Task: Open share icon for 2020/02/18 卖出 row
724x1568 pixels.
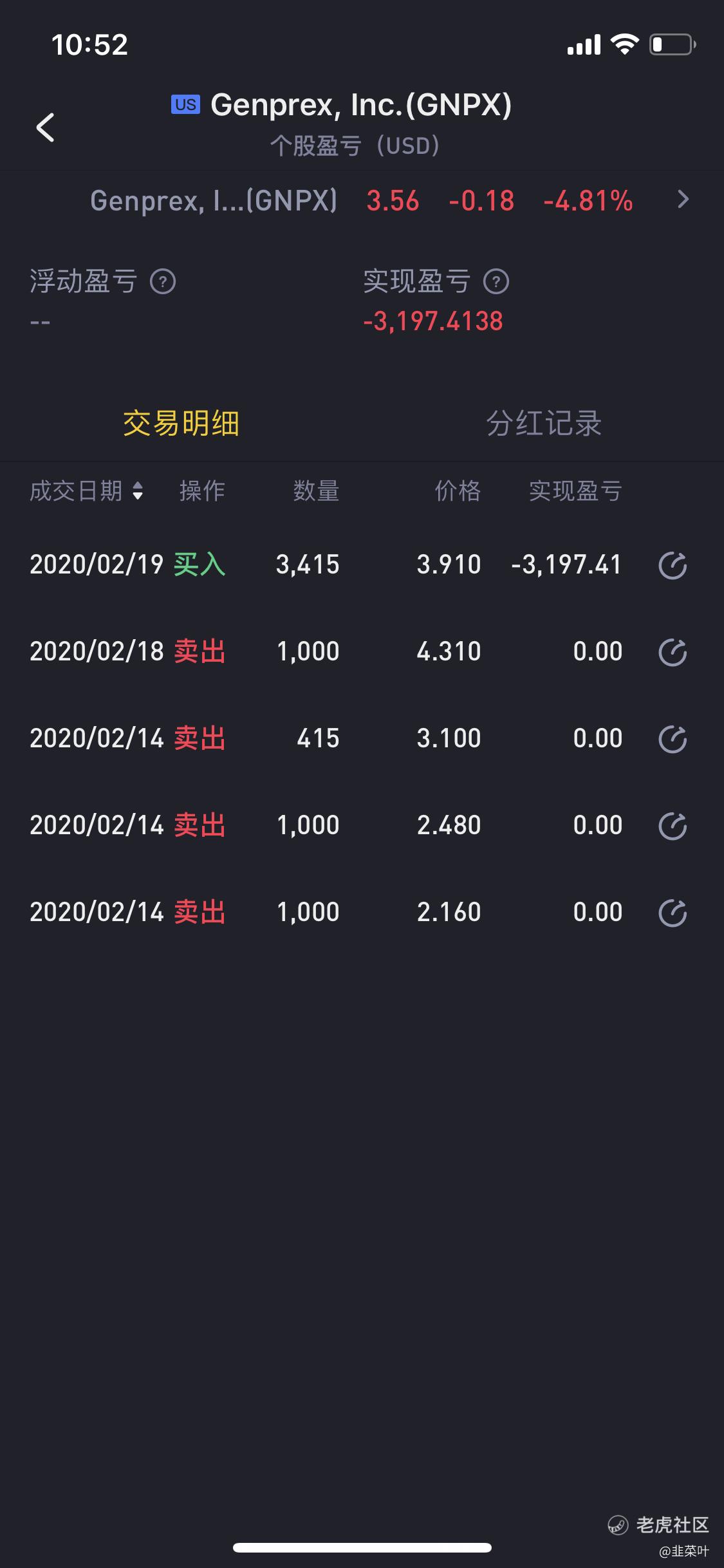Action: click(673, 652)
